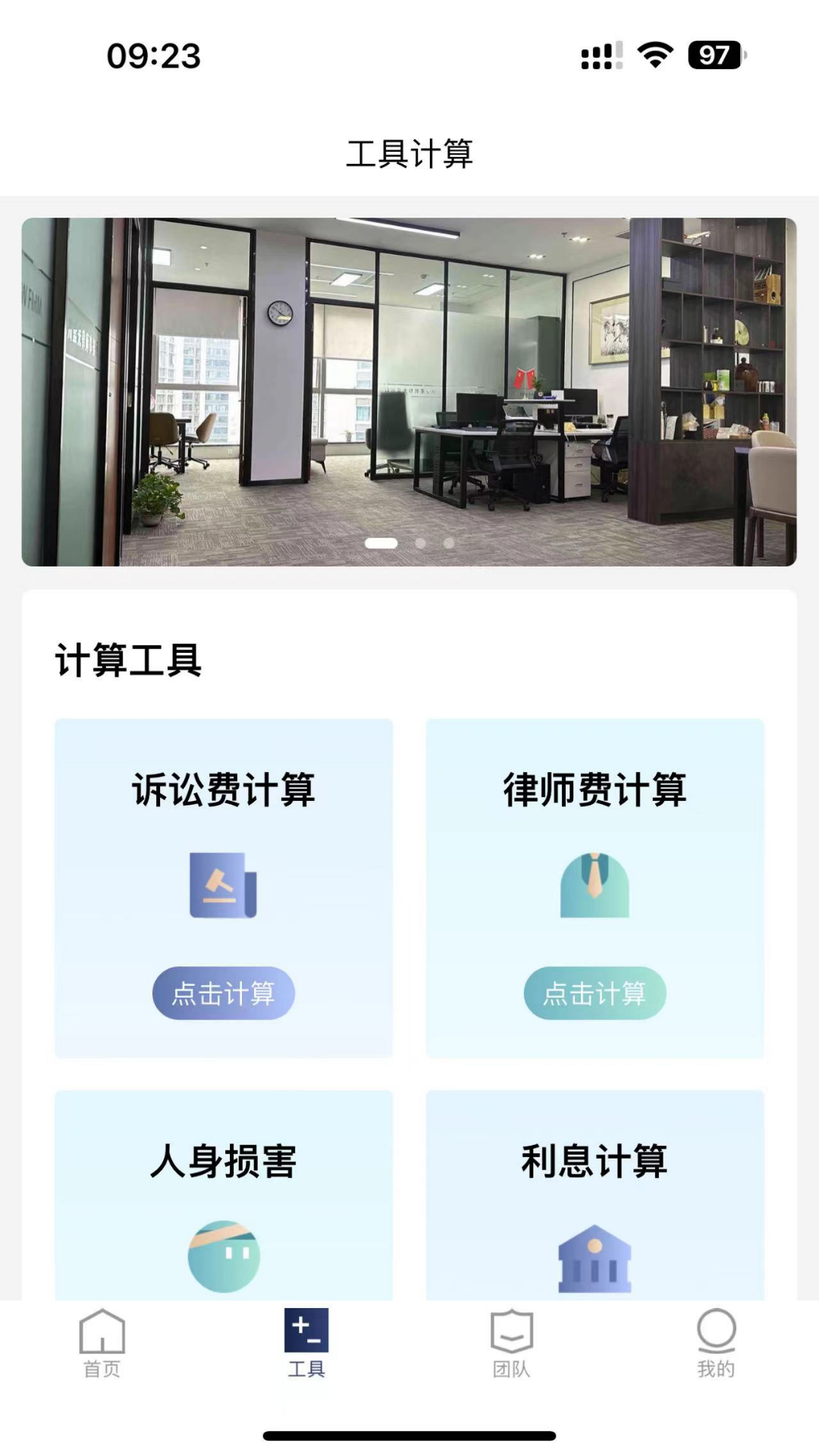
Task: Go to the 我的 tab
Action: coord(716,1344)
